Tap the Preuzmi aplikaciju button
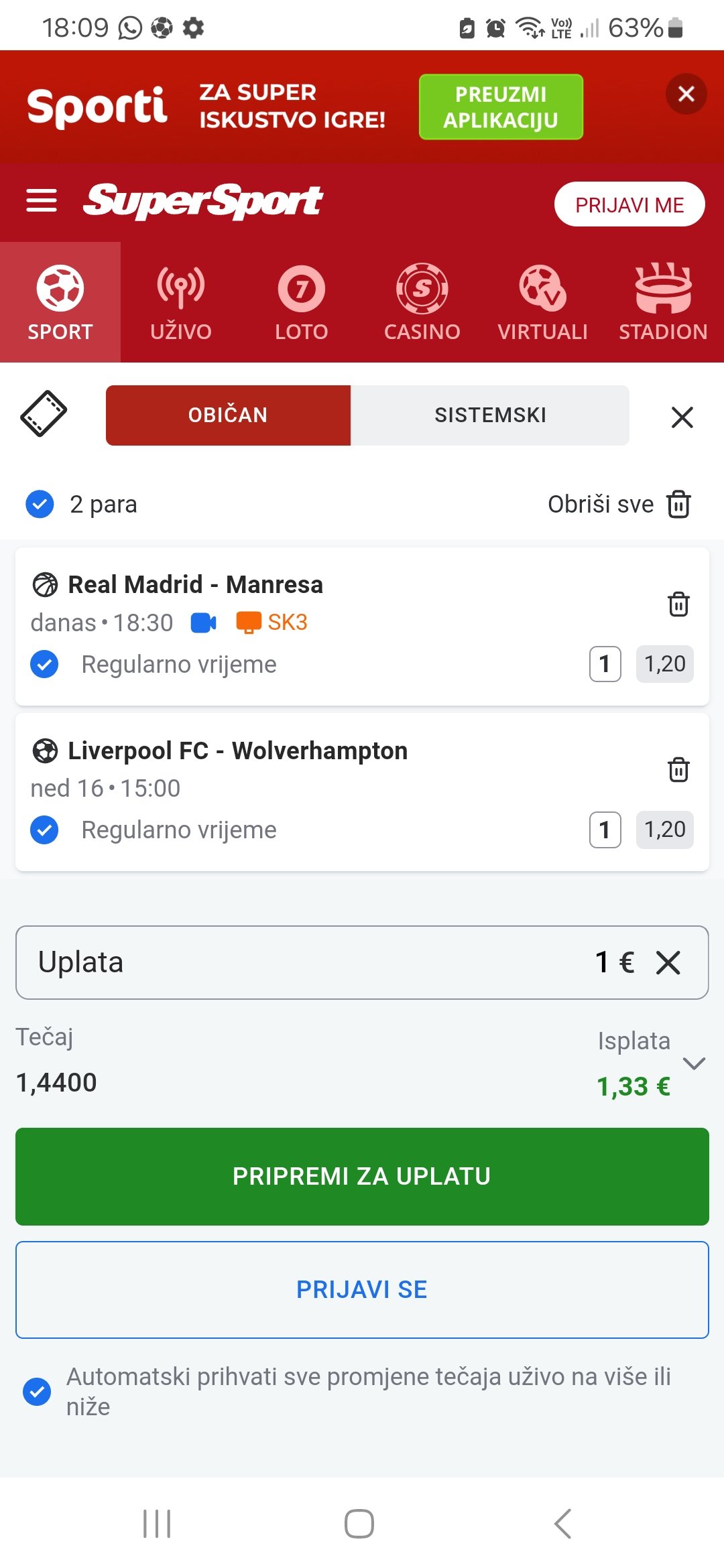 click(501, 107)
